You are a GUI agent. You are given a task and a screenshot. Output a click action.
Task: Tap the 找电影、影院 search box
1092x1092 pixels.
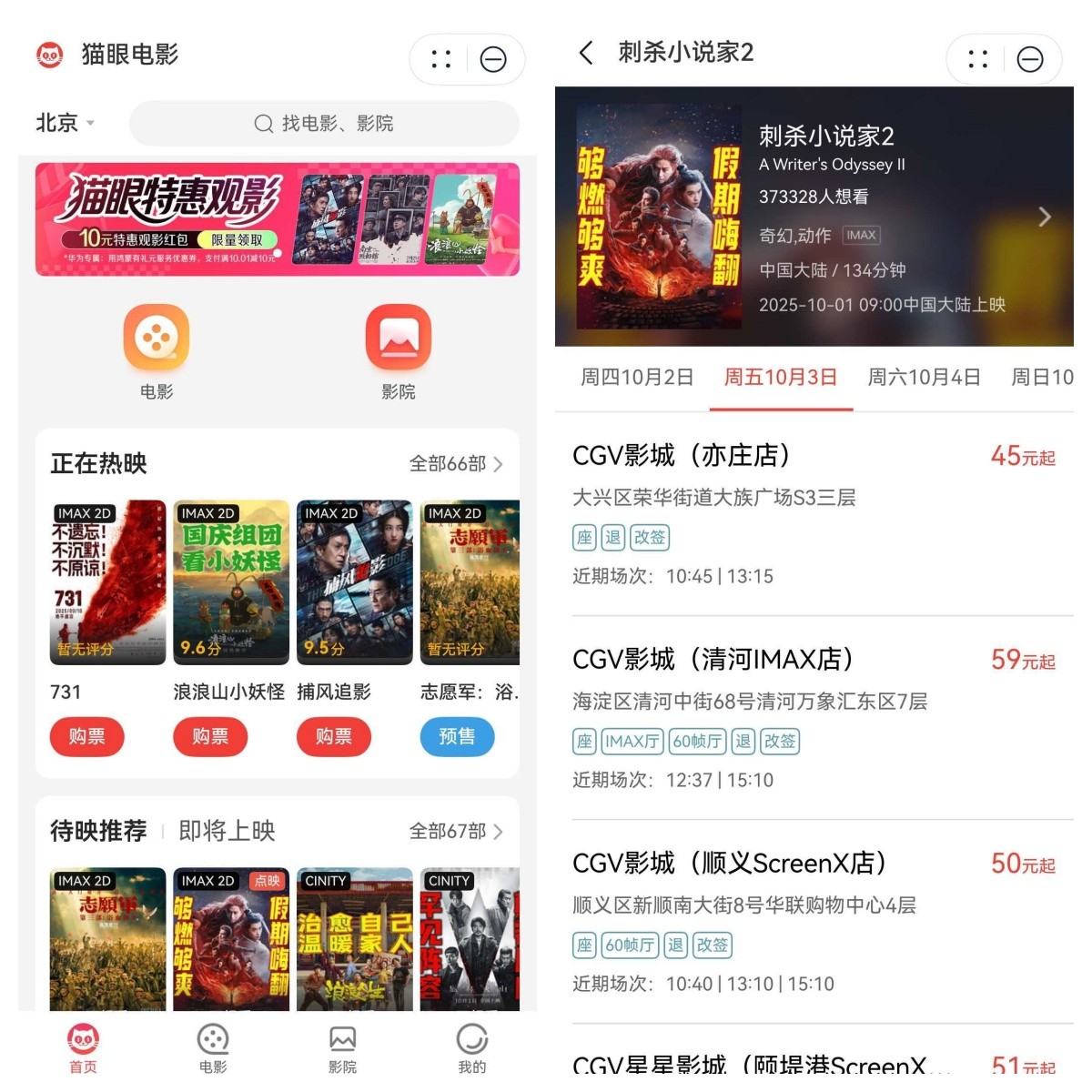[324, 124]
